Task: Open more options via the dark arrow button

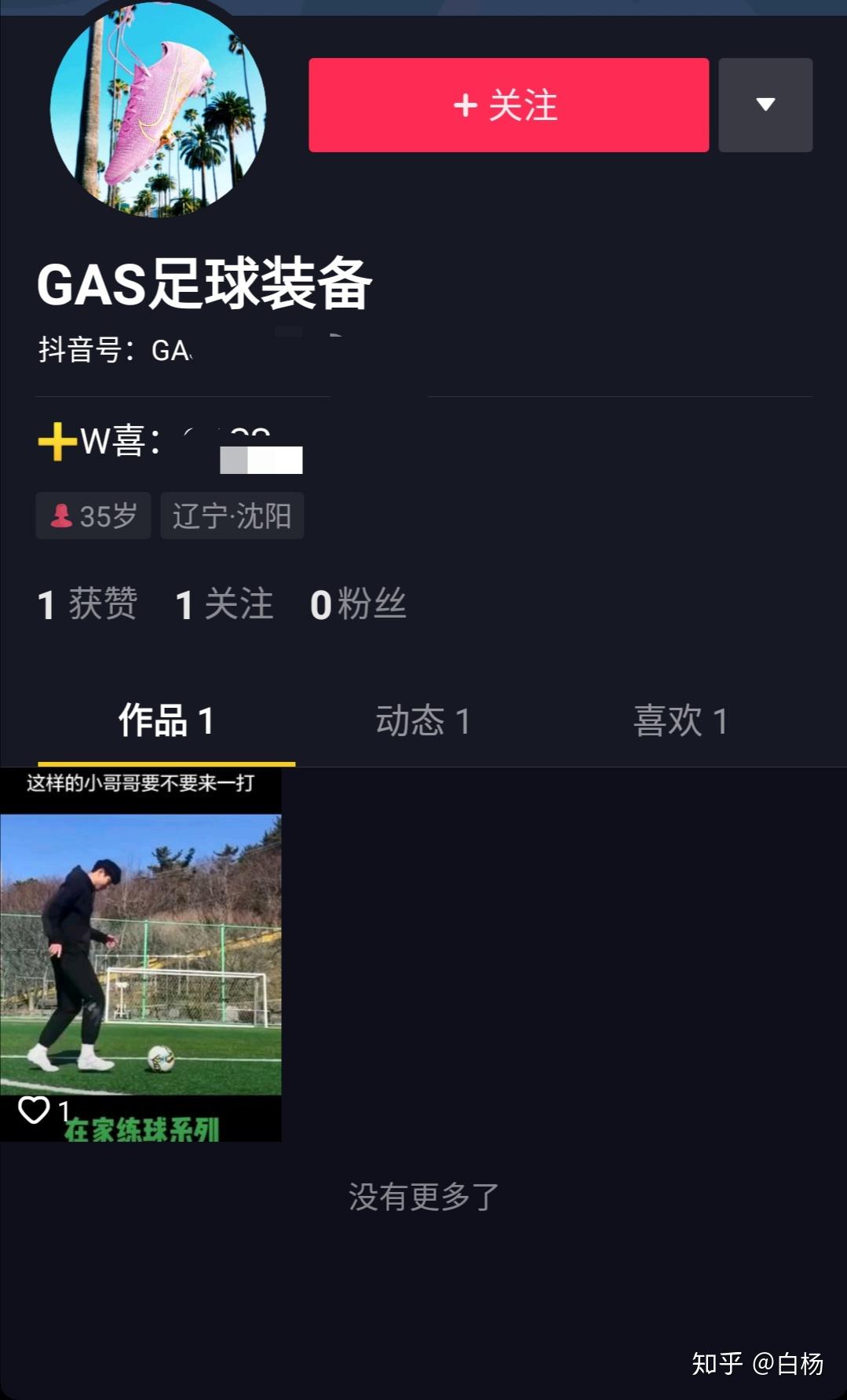Action: click(x=765, y=106)
